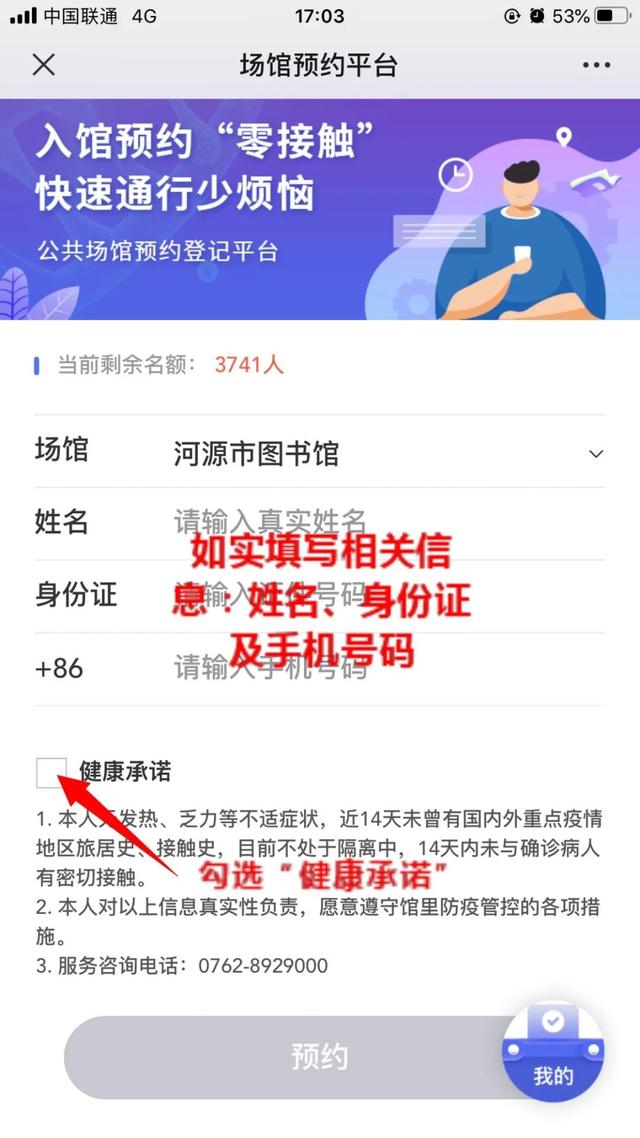This screenshot has width=640, height=1138.
Task: Check the 健康承诺 checkbox
Action: click(x=51, y=773)
